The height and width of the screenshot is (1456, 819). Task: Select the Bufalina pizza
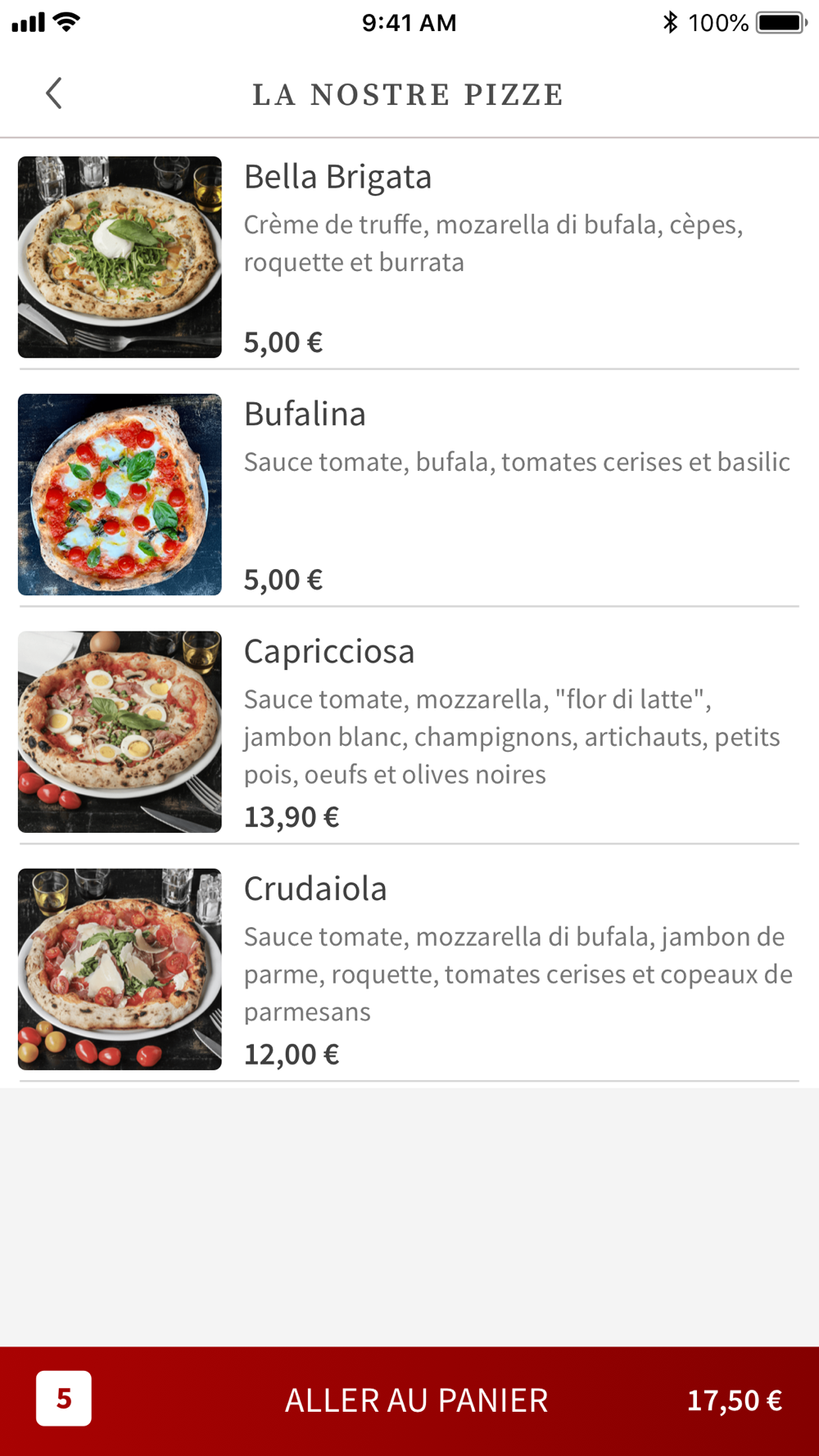click(408, 494)
